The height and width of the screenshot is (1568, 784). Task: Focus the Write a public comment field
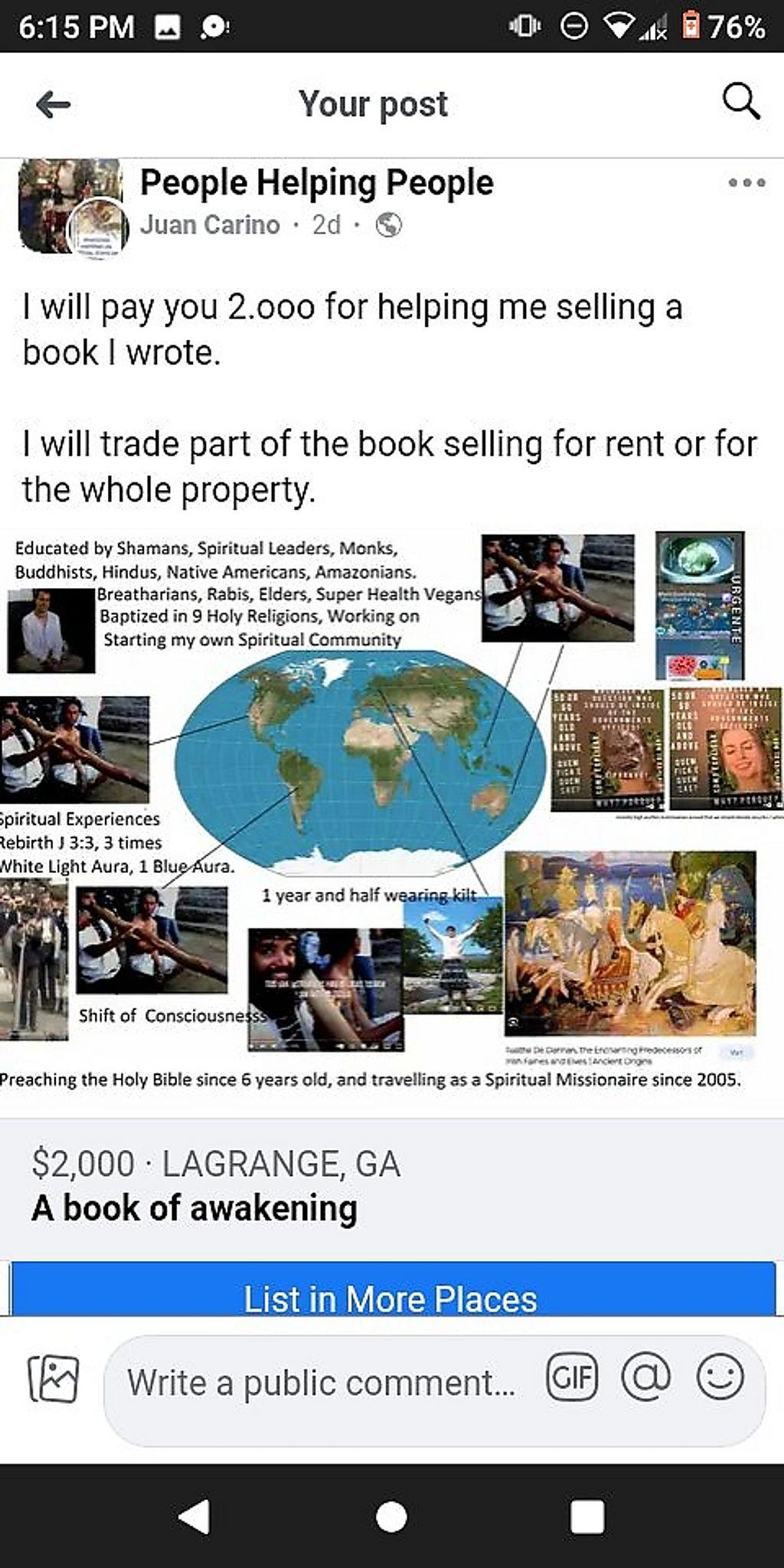[322, 1383]
